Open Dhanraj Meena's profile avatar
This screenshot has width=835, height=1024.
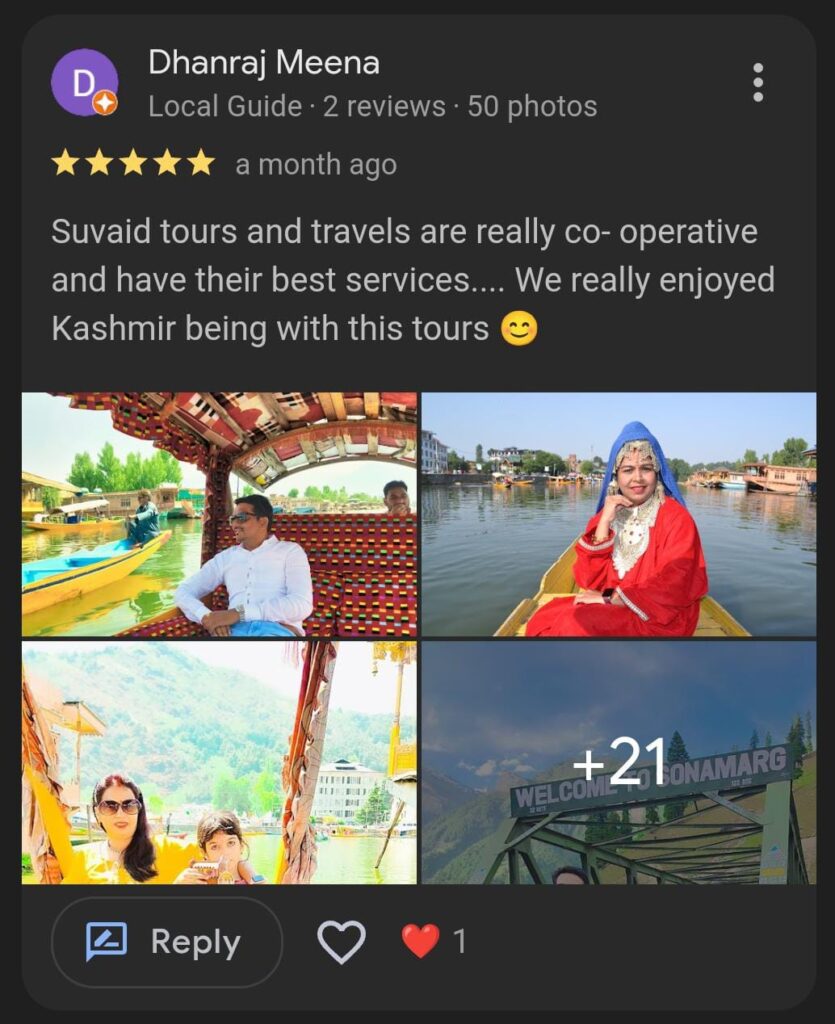pyautogui.click(x=84, y=82)
